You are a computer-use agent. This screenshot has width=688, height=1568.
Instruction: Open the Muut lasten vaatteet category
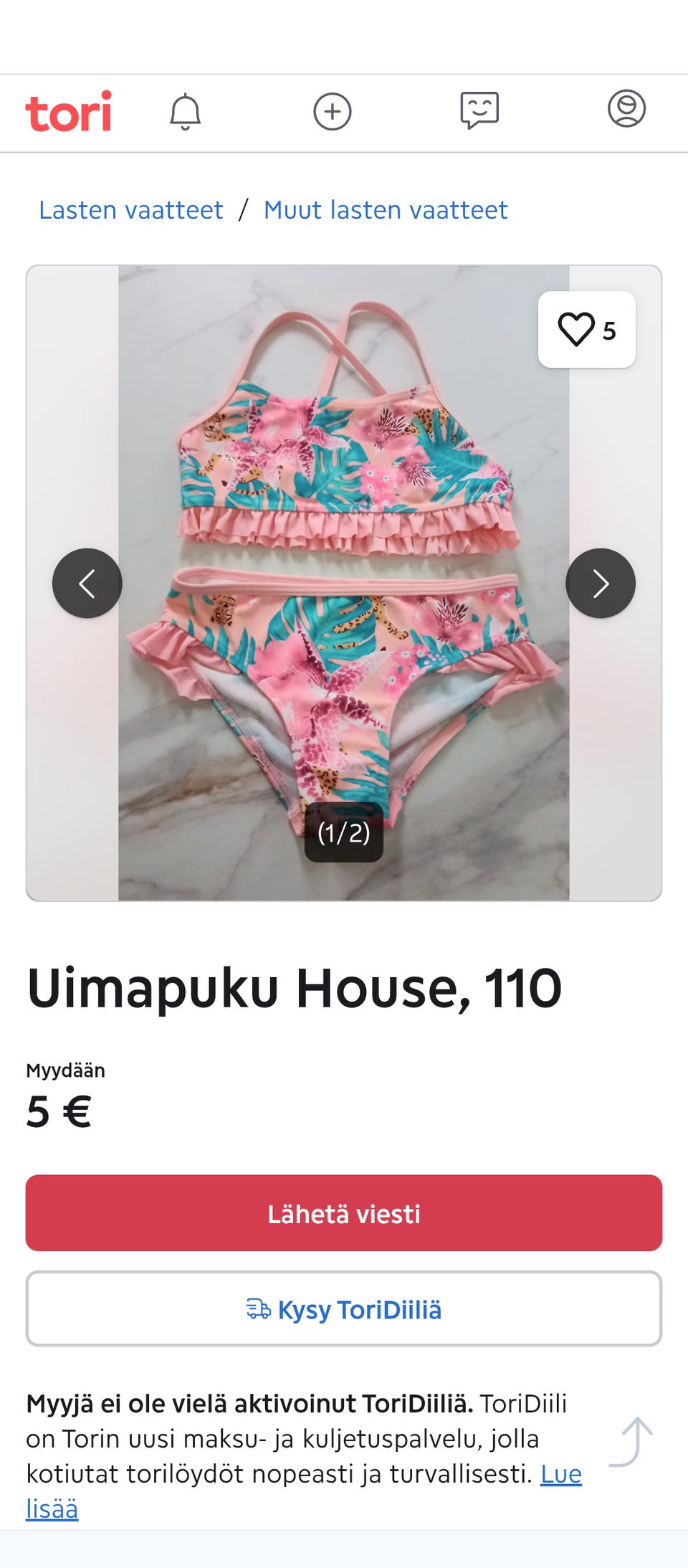point(386,210)
